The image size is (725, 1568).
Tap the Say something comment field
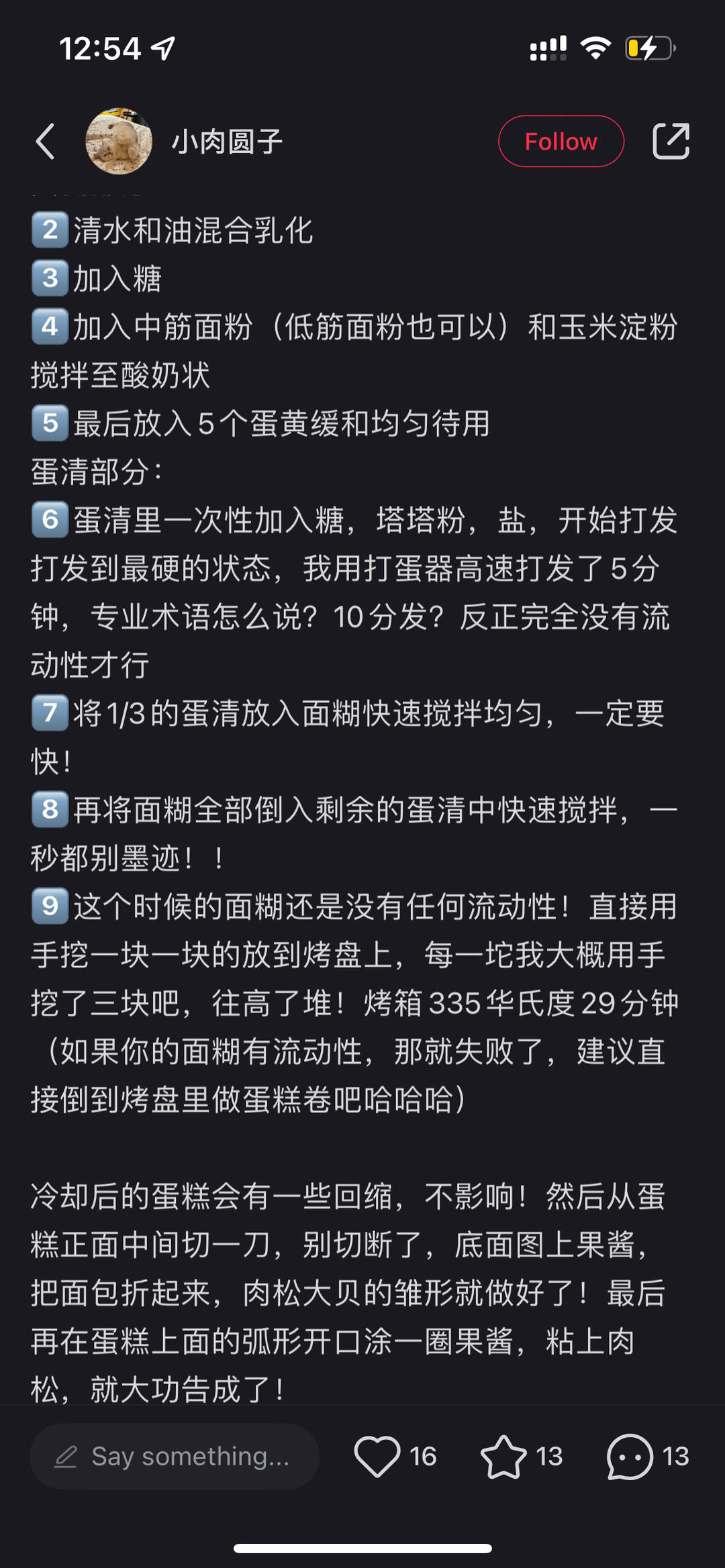click(x=175, y=1456)
